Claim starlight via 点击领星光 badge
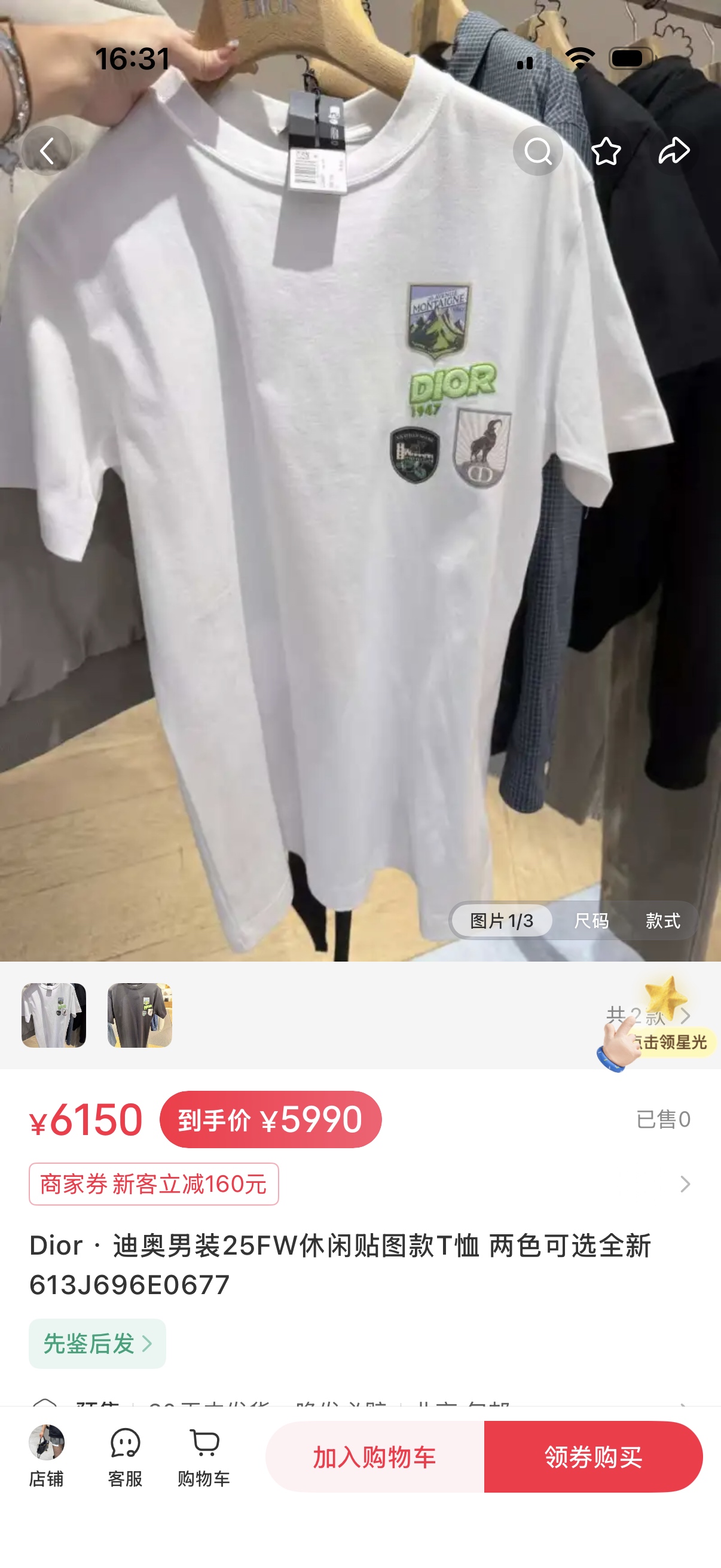721x1568 pixels. (x=668, y=1042)
